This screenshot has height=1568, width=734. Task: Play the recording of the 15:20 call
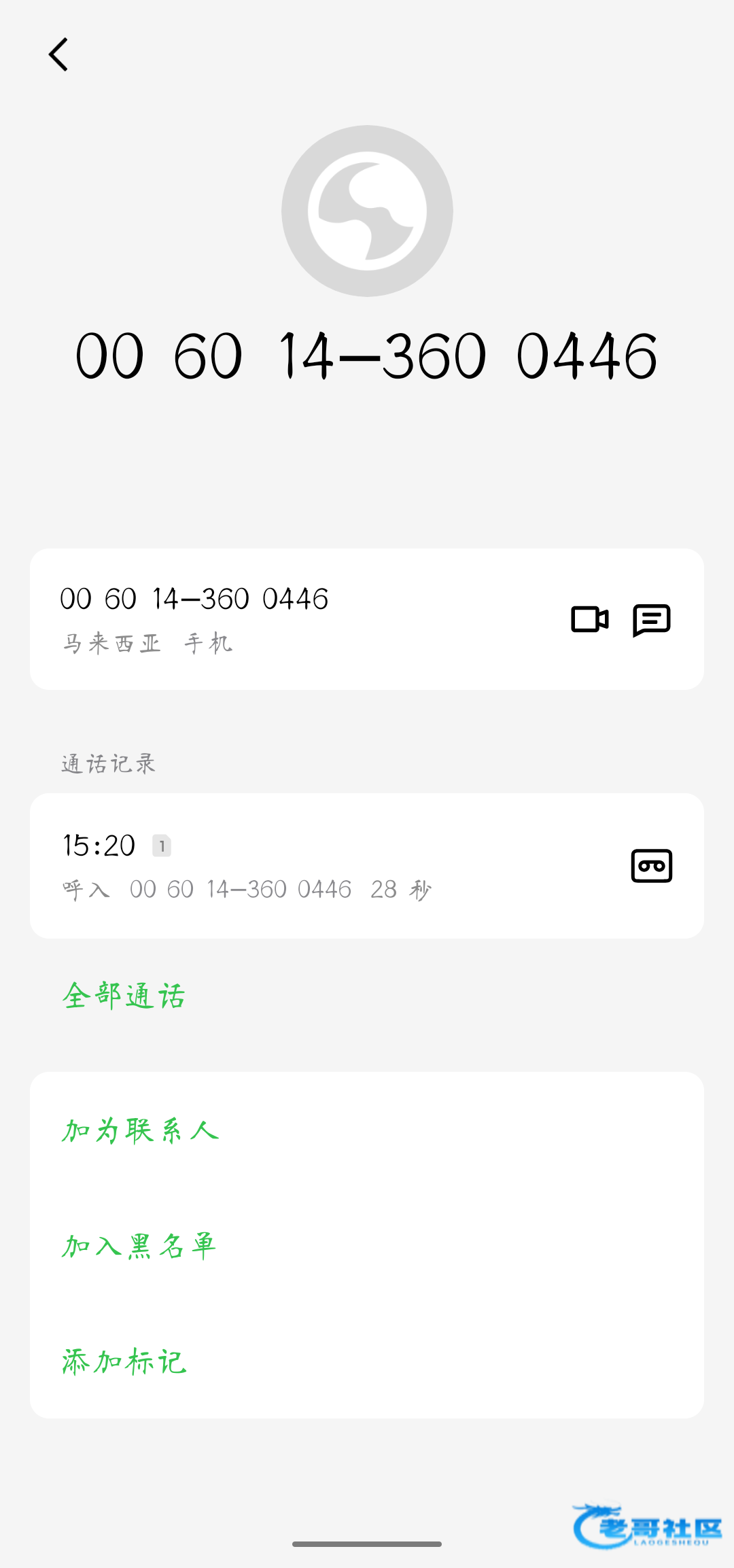pyautogui.click(x=651, y=866)
